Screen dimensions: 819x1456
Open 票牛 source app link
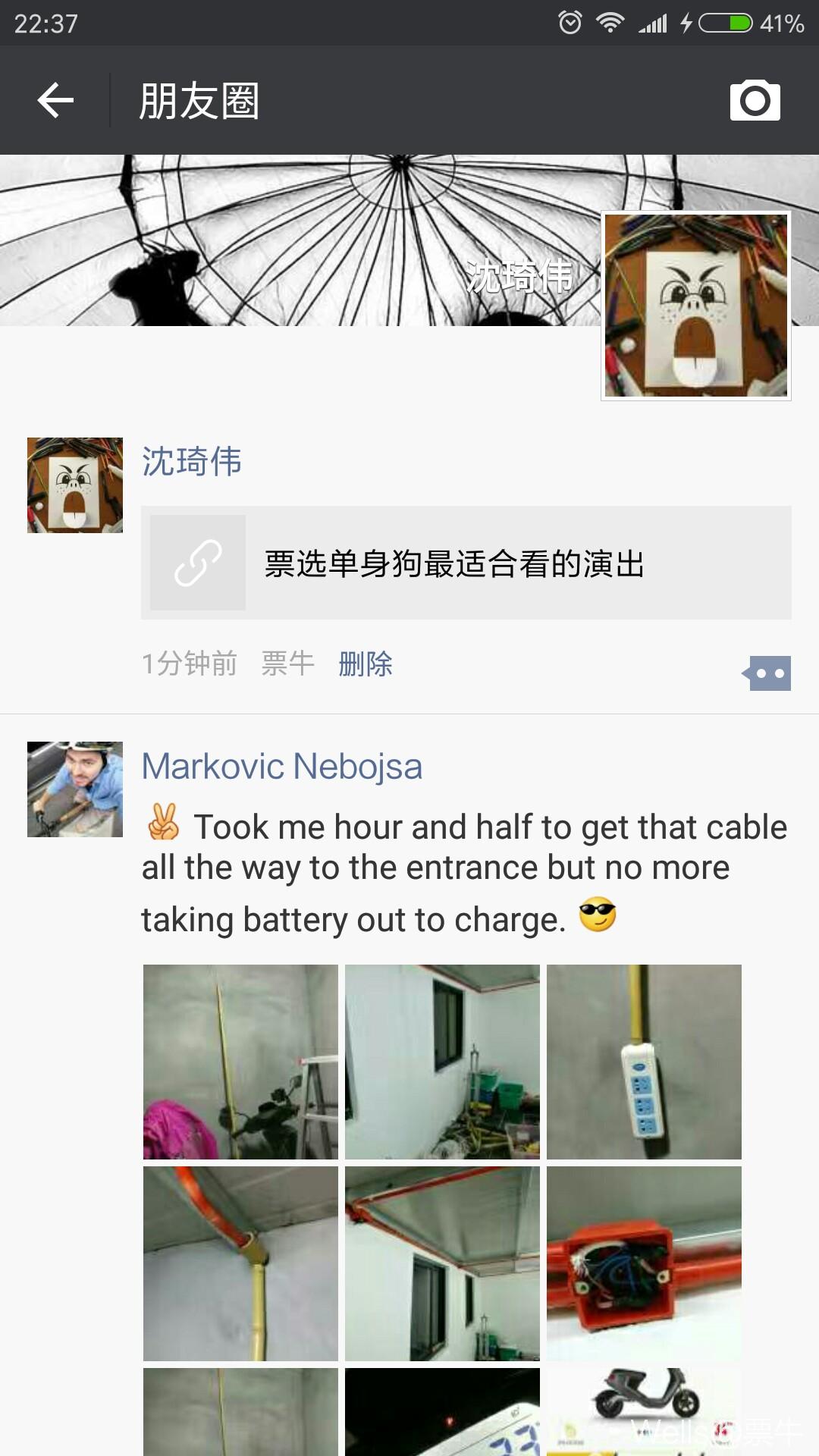(287, 664)
